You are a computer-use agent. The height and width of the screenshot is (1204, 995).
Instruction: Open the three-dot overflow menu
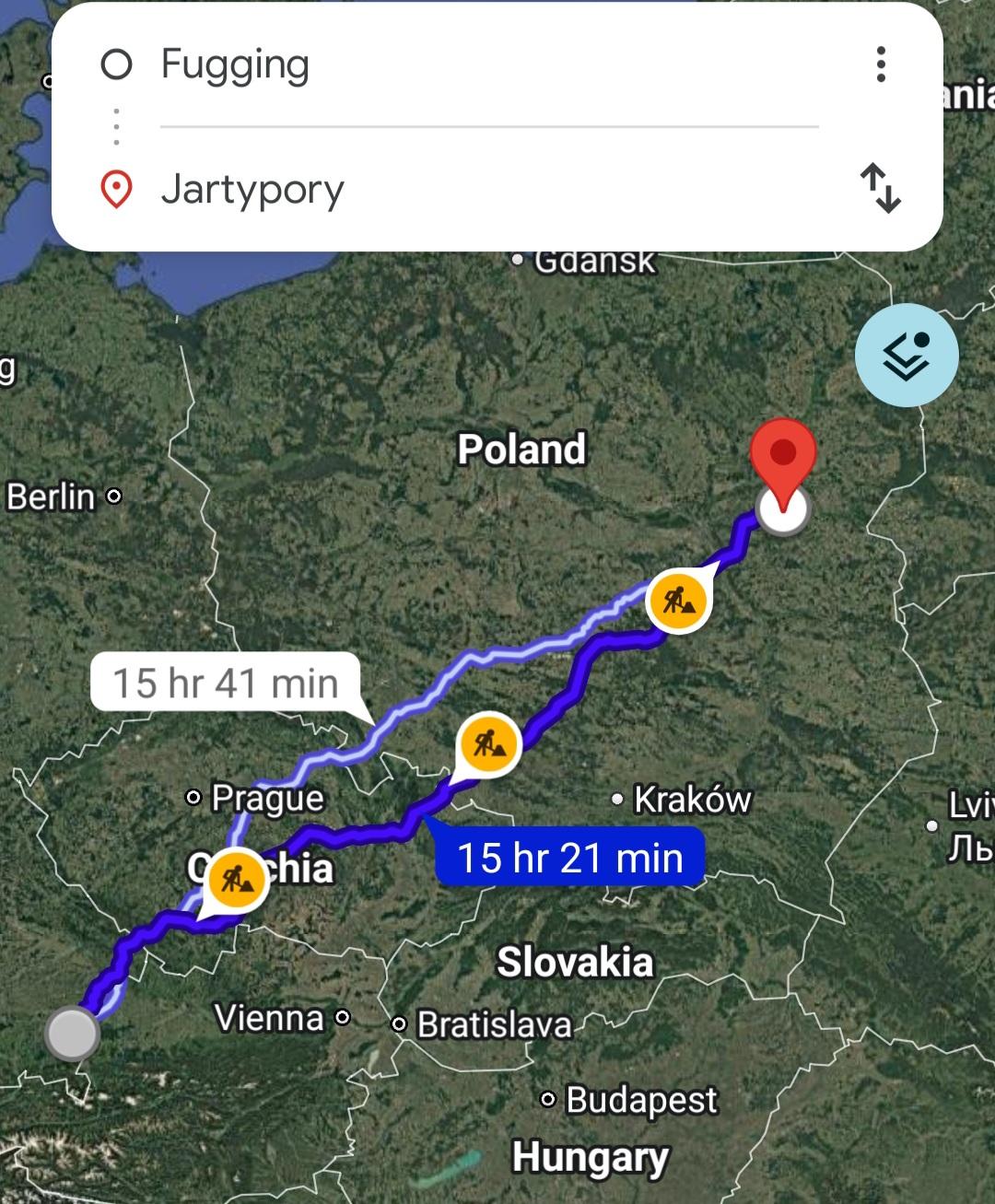[881, 64]
